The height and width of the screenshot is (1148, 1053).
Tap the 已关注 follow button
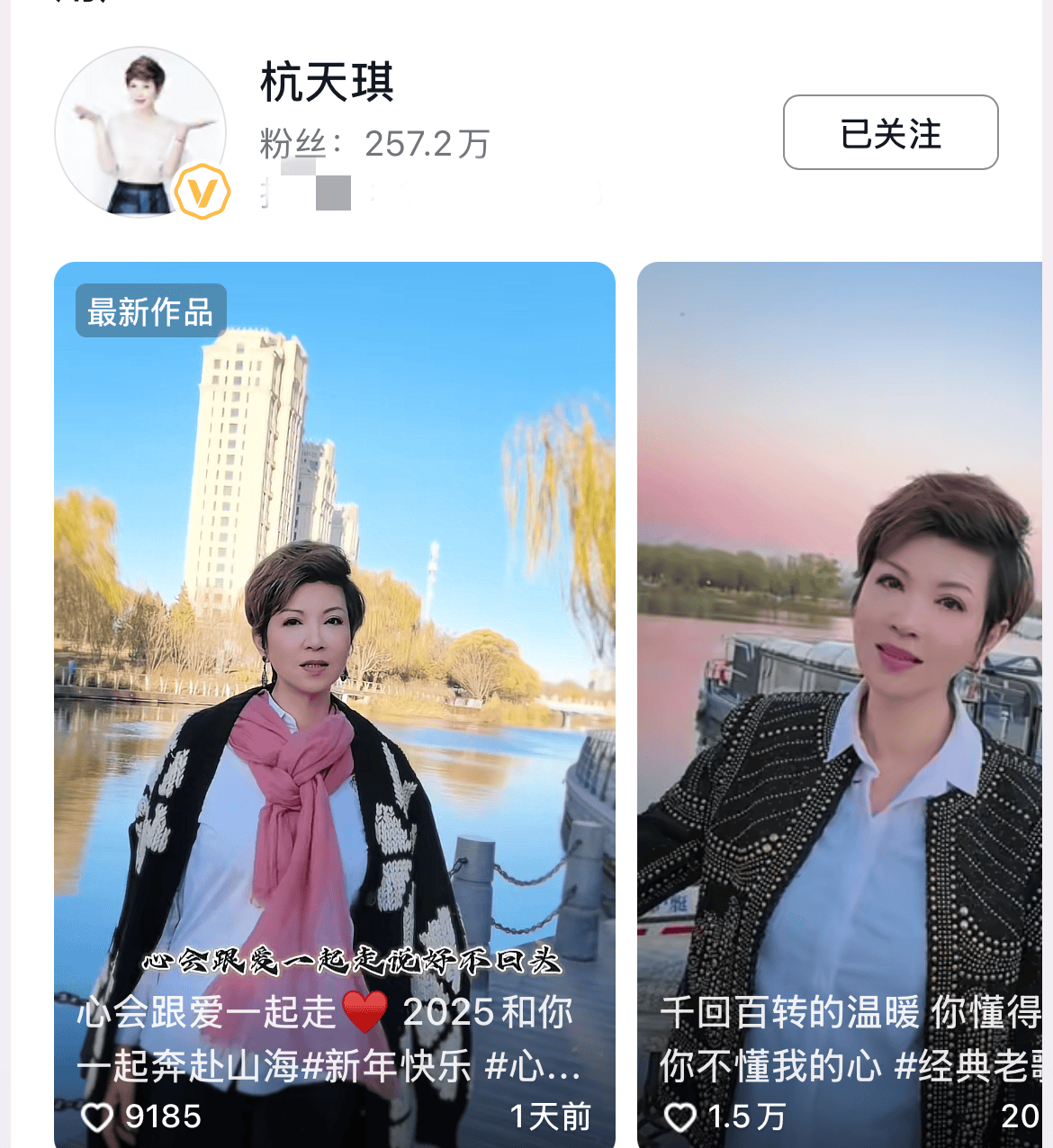pyautogui.click(x=890, y=132)
